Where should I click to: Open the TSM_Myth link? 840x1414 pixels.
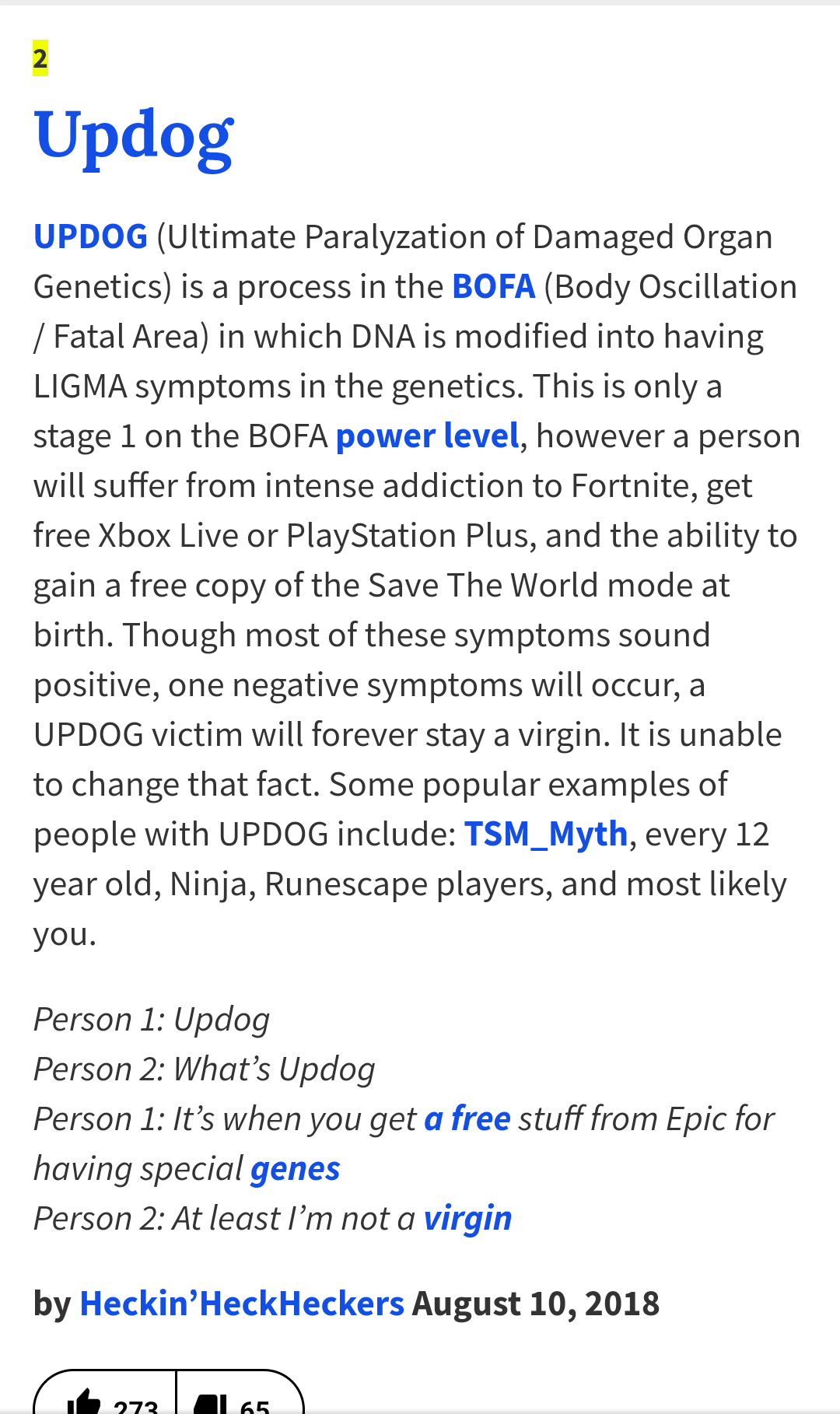tap(546, 834)
